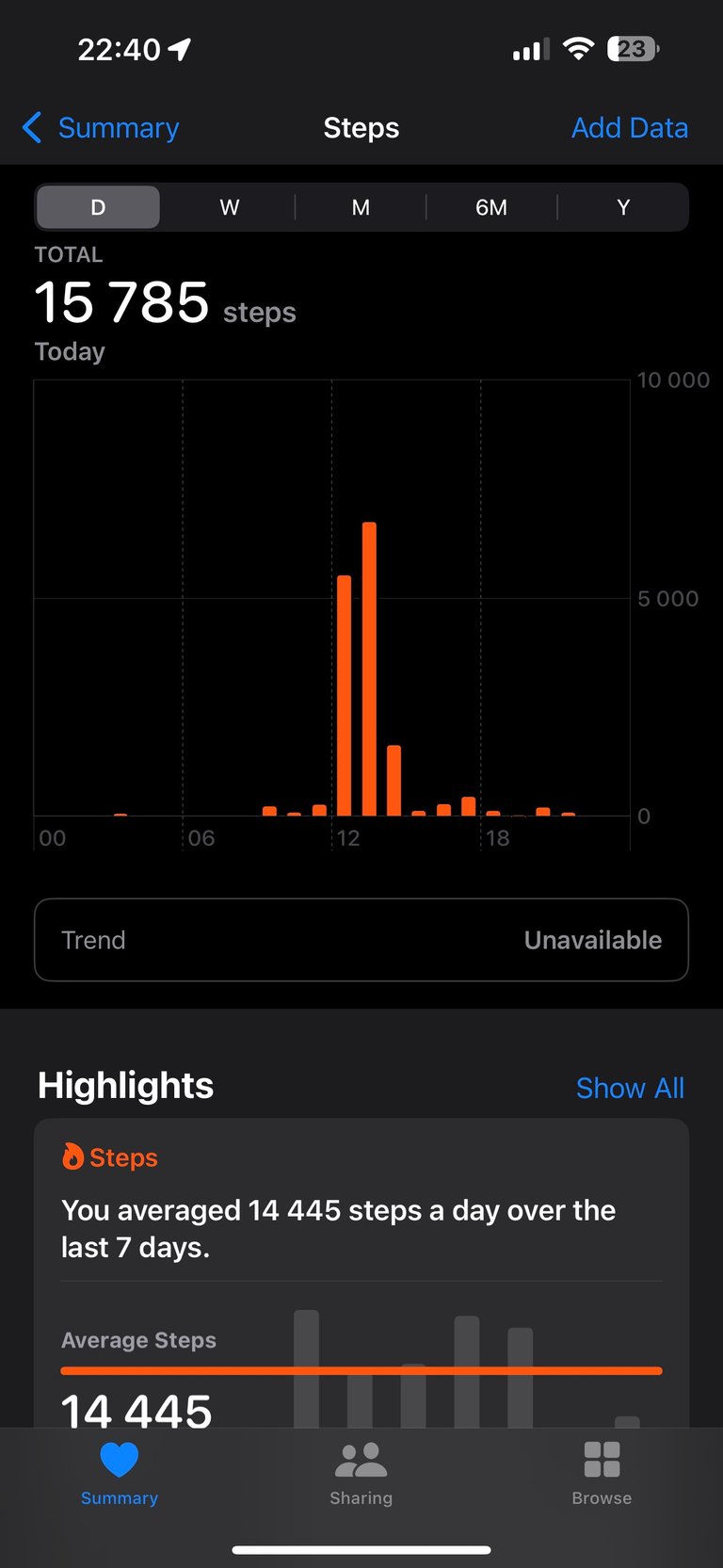Open the Steps average highlight card

point(361,1273)
